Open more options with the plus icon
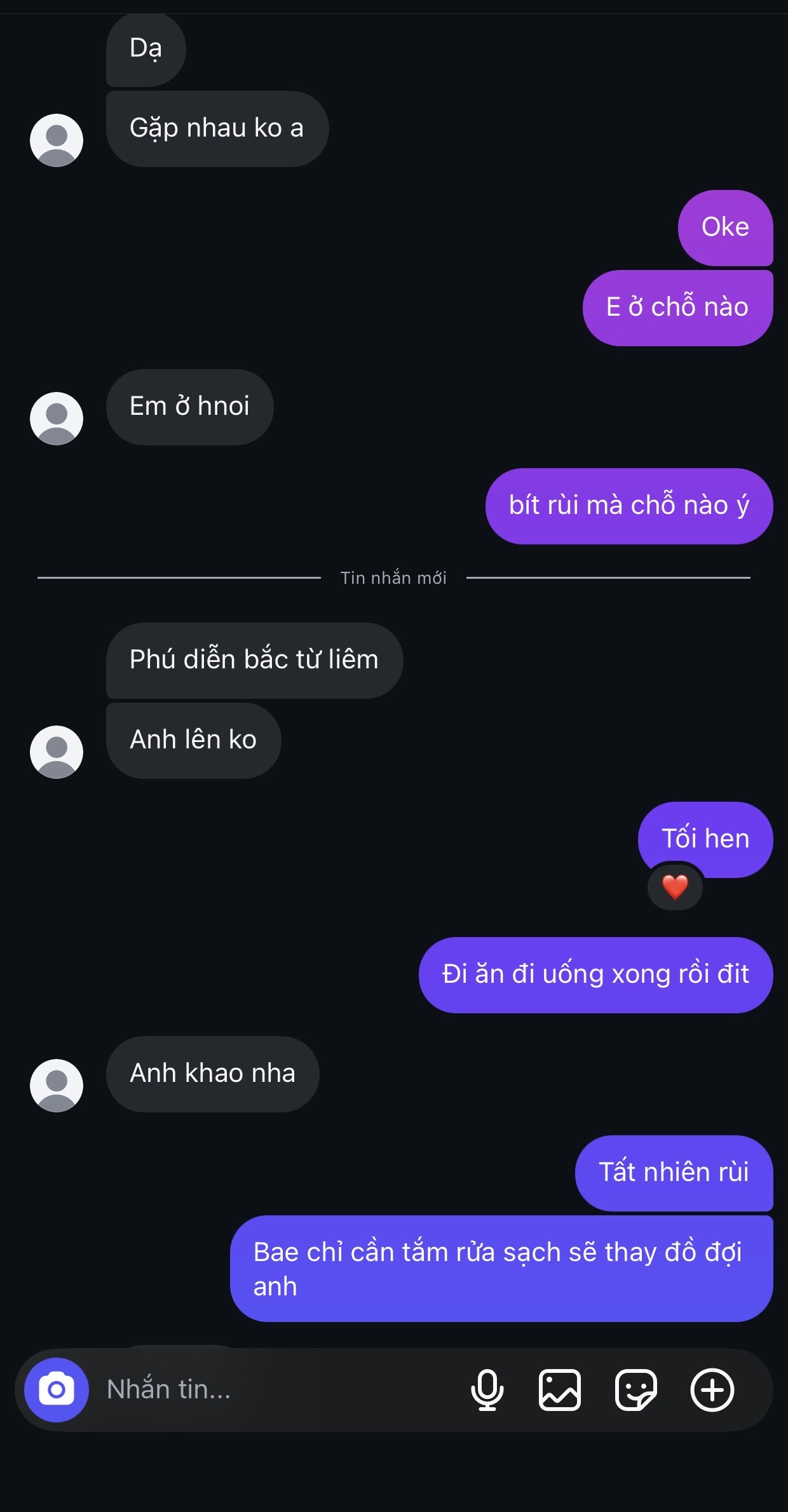 (x=712, y=1390)
